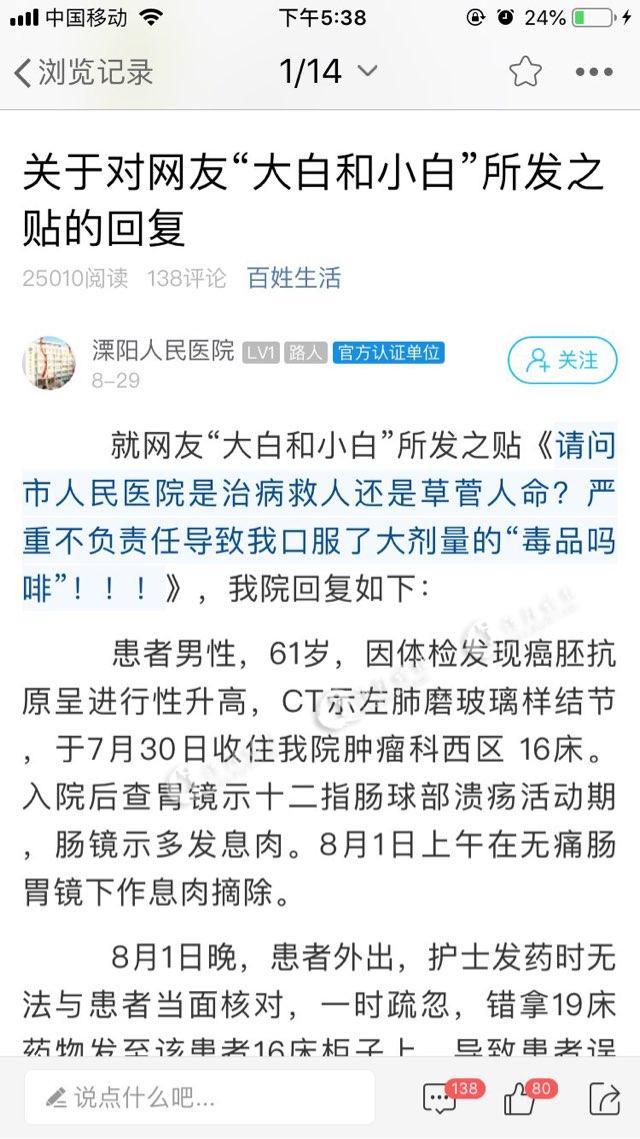This screenshot has height=1139, width=640.
Task: View 溧阳人民医院 profile avatar
Action: click(x=49, y=363)
